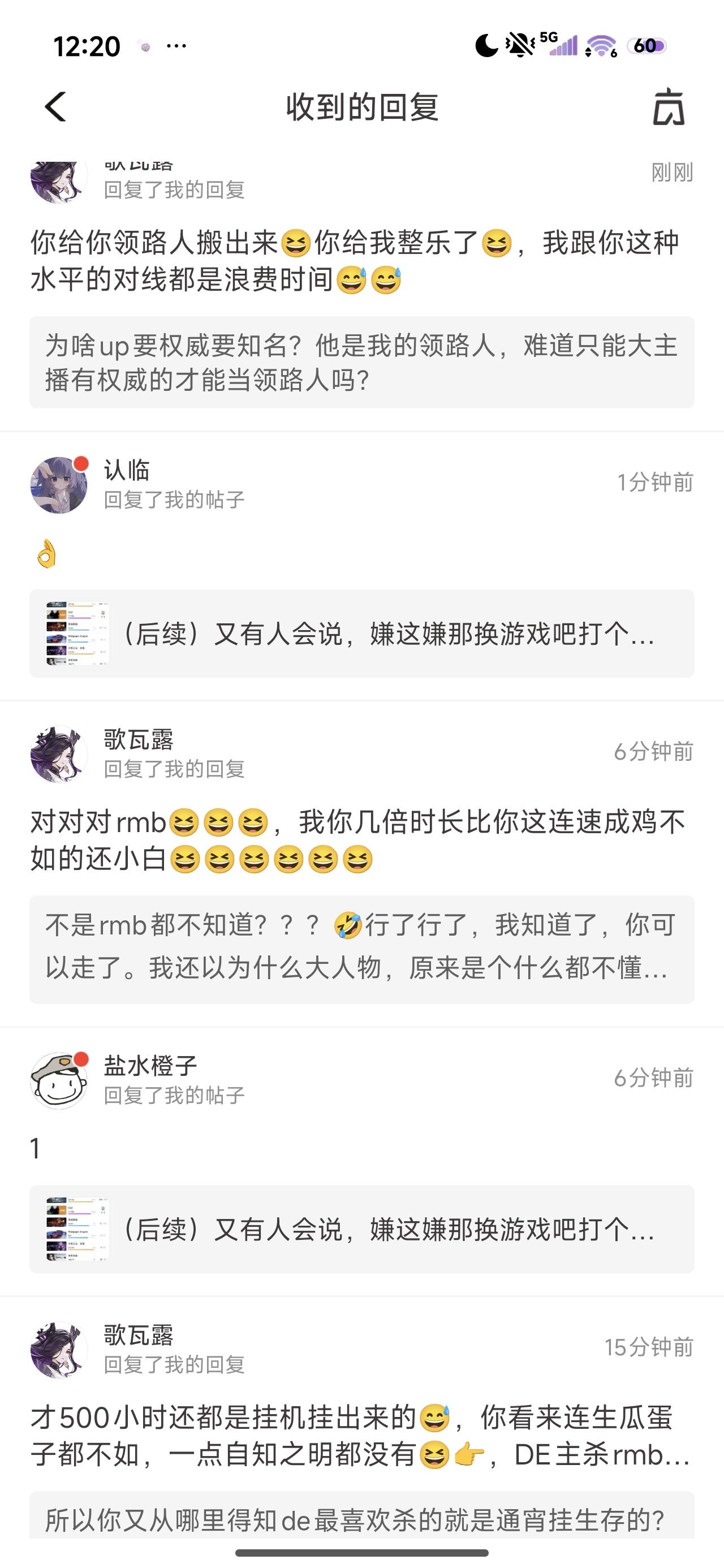Image resolution: width=724 pixels, height=1568 pixels.
Task: Tap username 歌瓦露 on the 15分钟前 reply
Action: pyautogui.click(x=138, y=1335)
